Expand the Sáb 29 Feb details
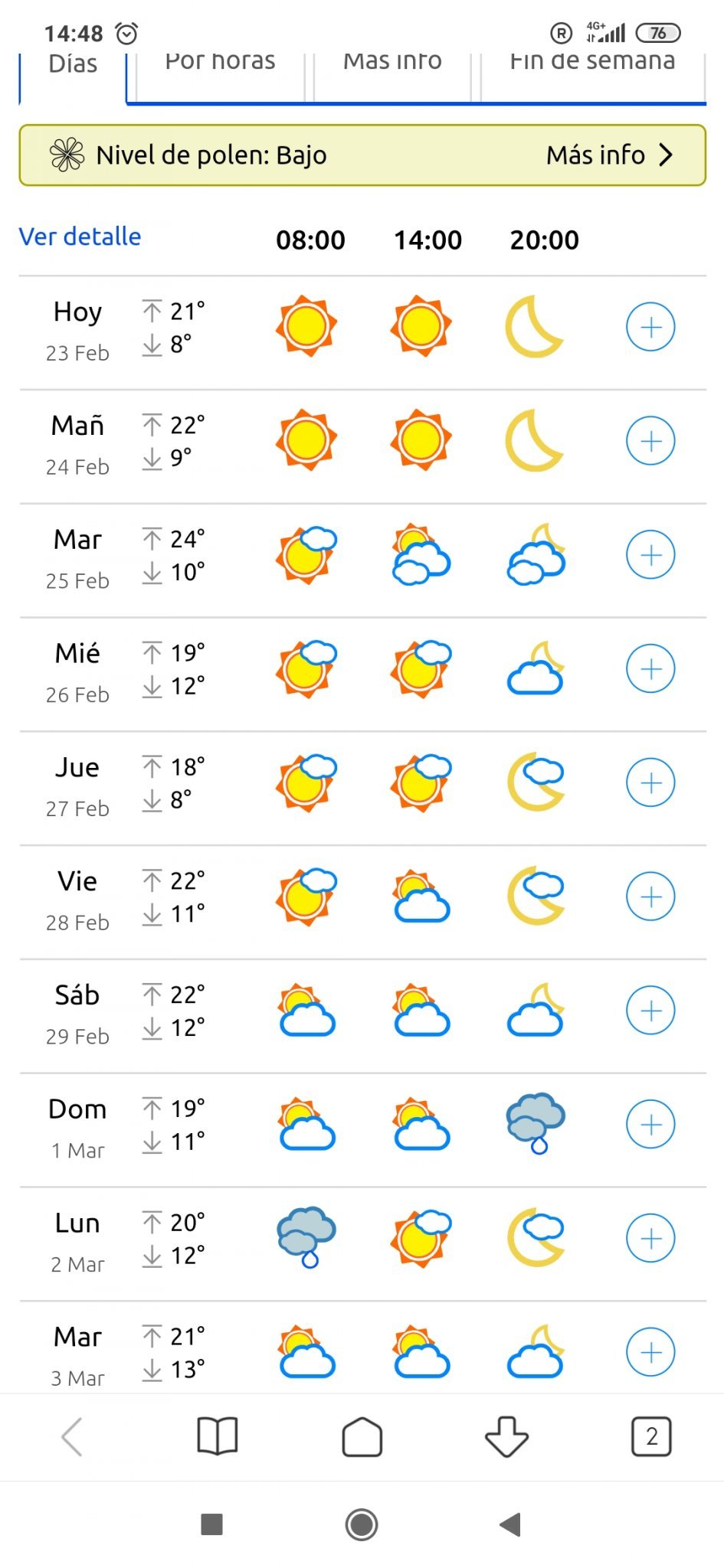Viewport: 724px width, 1568px height. [x=650, y=1011]
